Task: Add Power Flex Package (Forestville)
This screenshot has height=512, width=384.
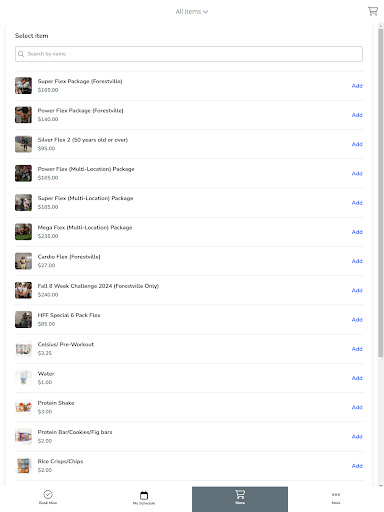Action: (x=357, y=115)
